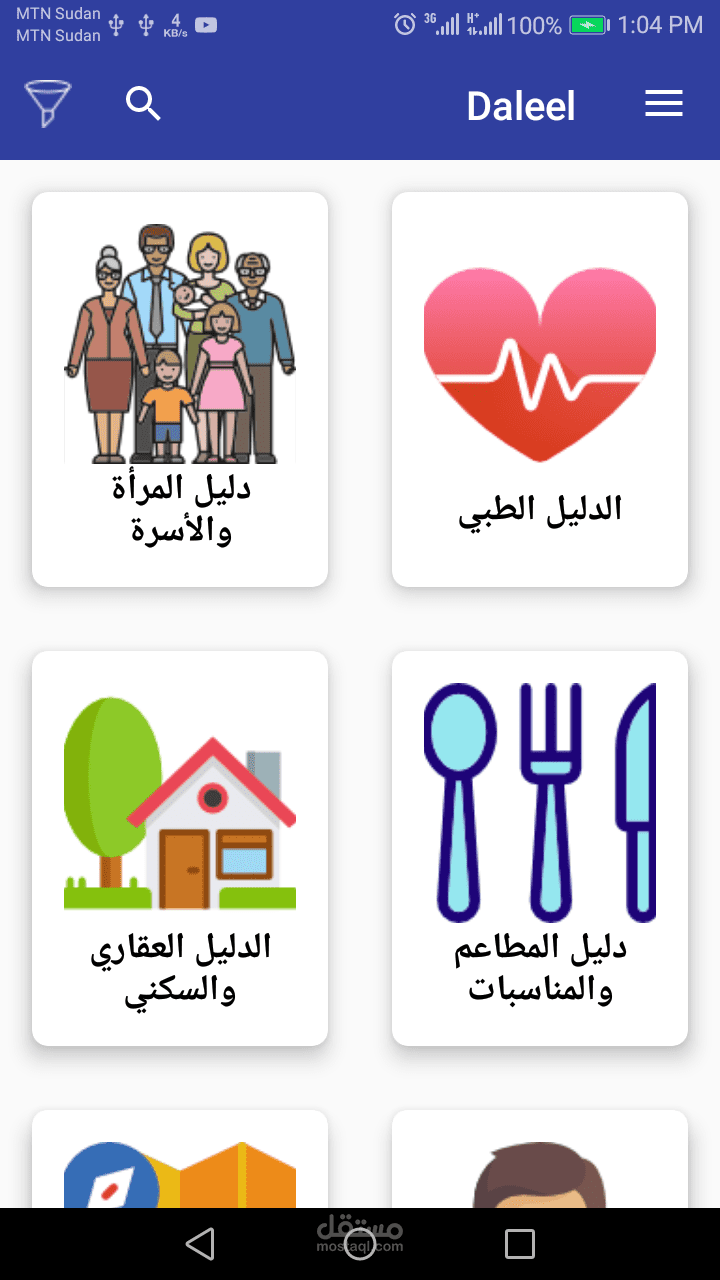
Task: Open the filter funnel icon
Action: 47,103
